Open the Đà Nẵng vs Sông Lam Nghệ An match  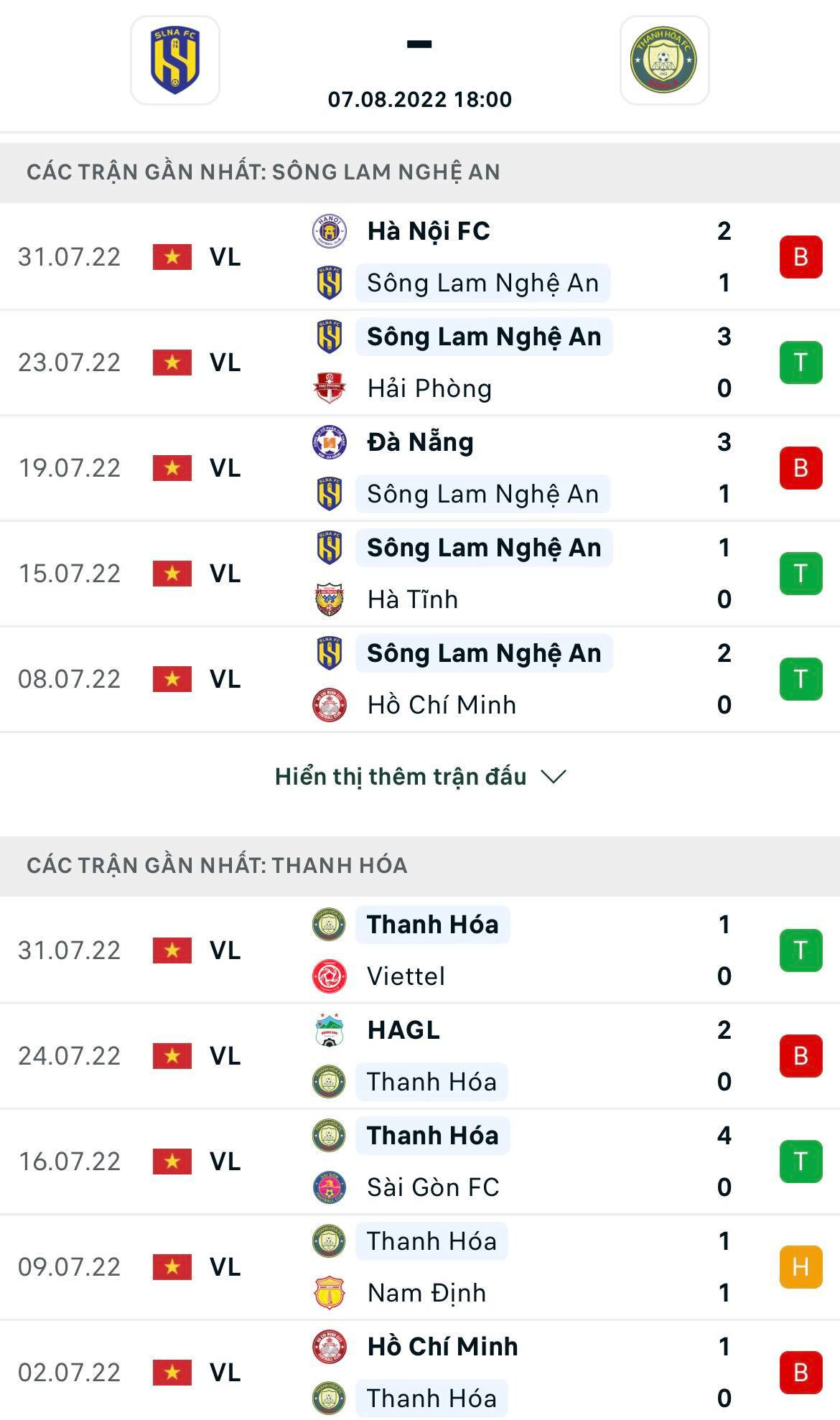tap(419, 468)
